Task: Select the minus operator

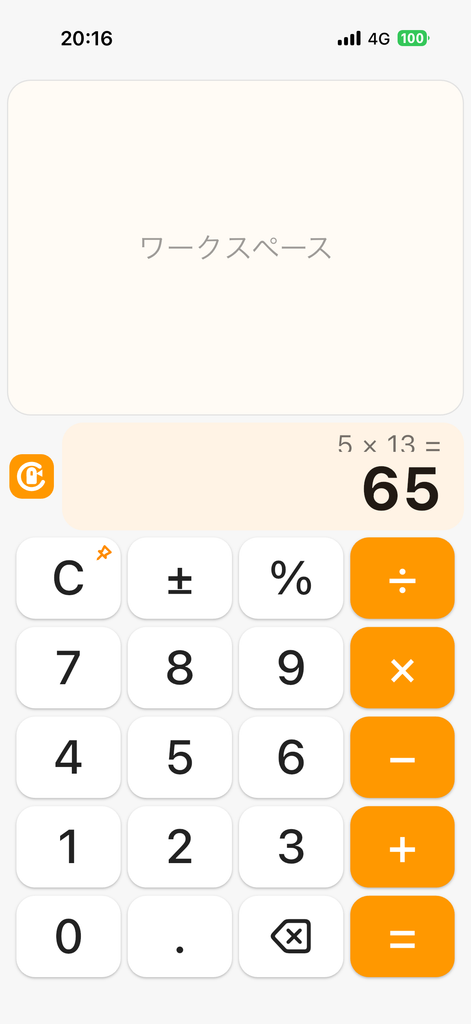Action: [402, 758]
